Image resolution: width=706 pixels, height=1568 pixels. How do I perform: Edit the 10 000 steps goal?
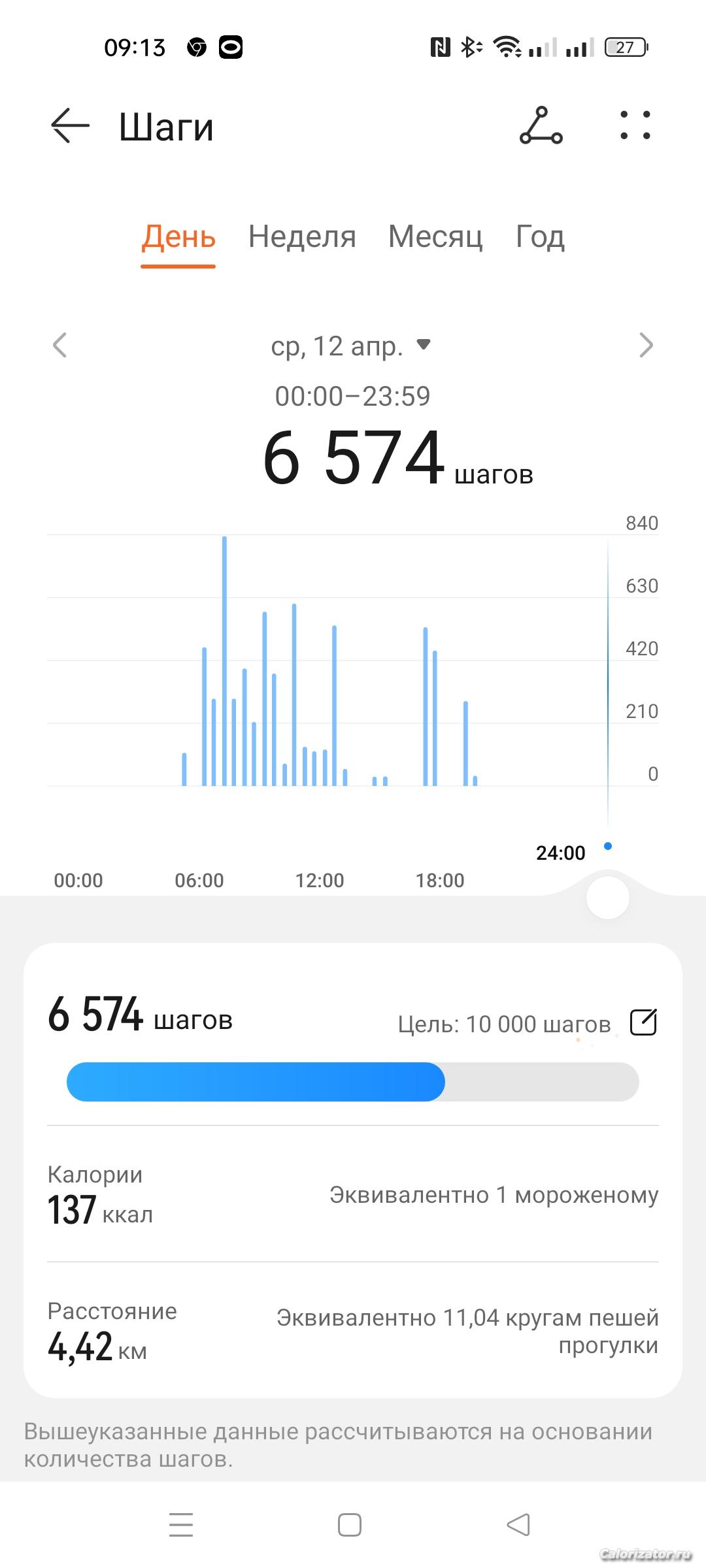pyautogui.click(x=643, y=1022)
